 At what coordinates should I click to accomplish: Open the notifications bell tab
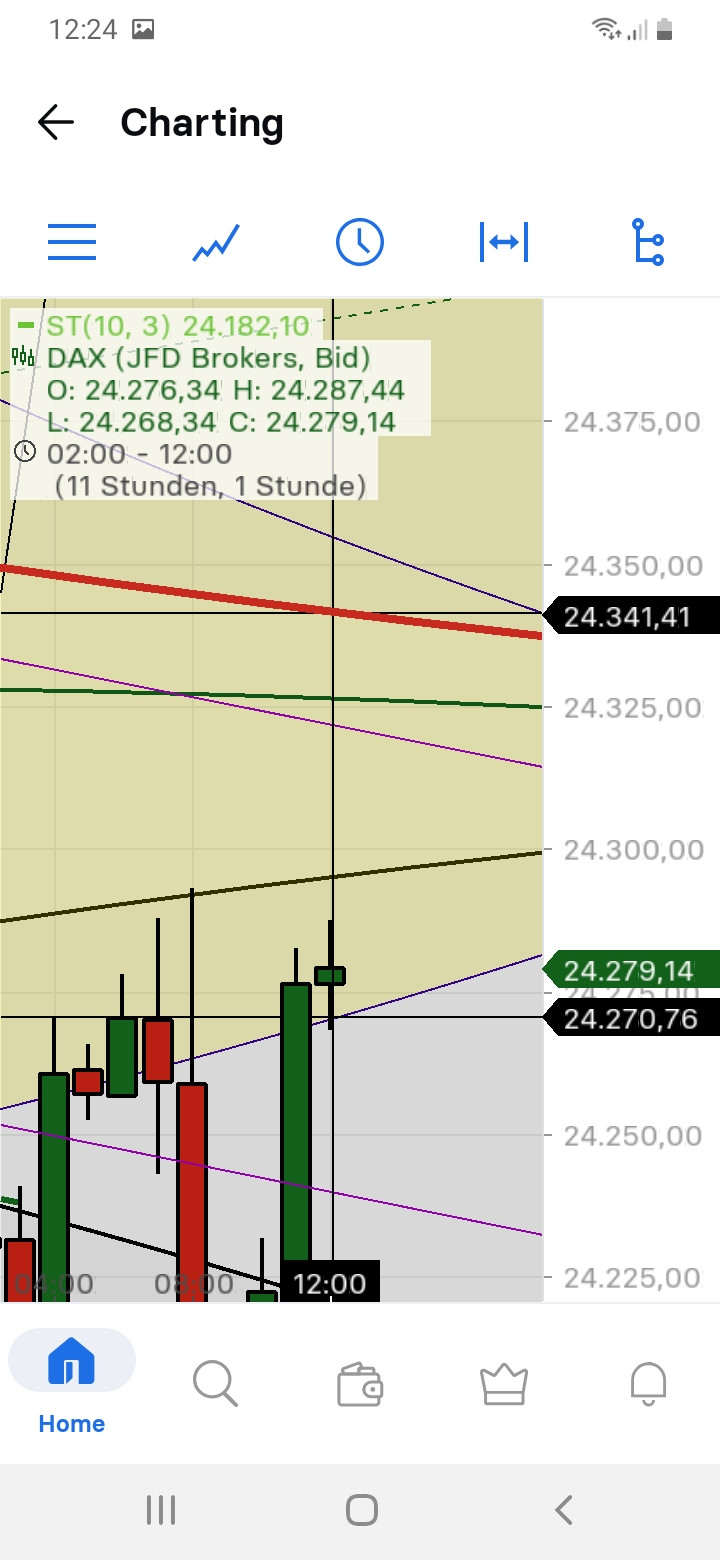(648, 1385)
